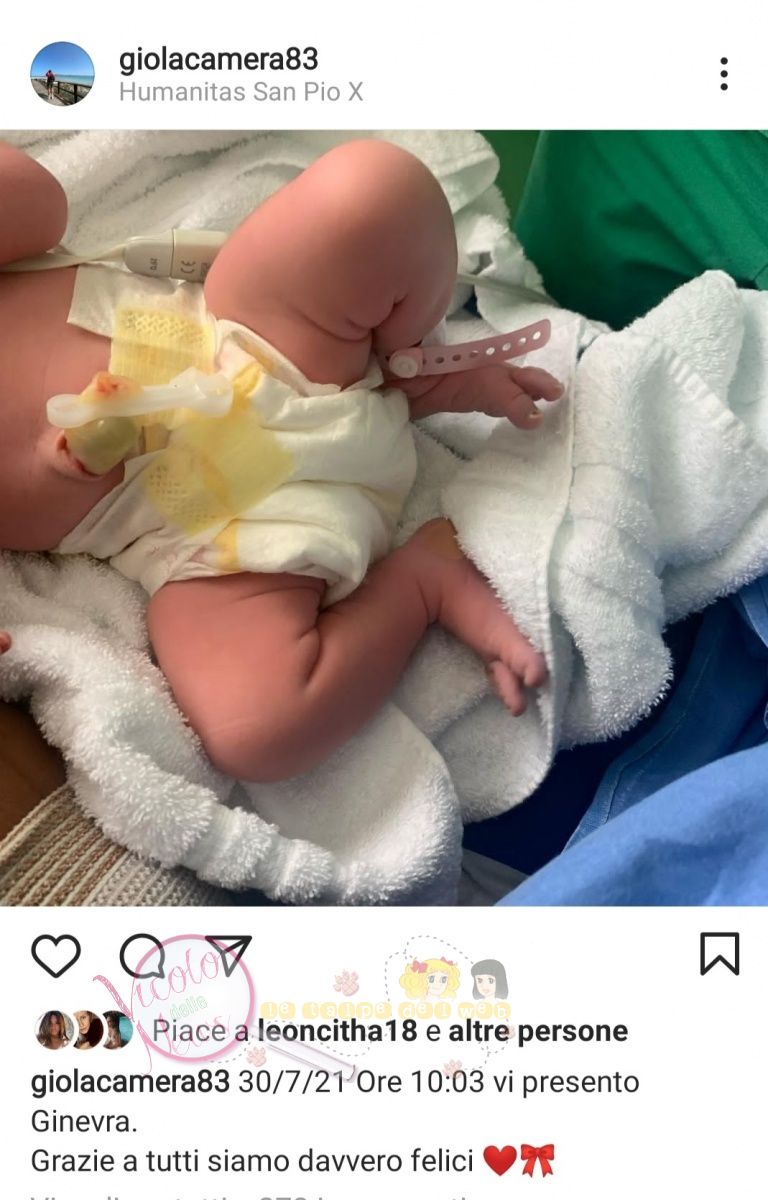Open giolacamera83 username in the post header
This screenshot has height=1200, width=768.
click(218, 59)
